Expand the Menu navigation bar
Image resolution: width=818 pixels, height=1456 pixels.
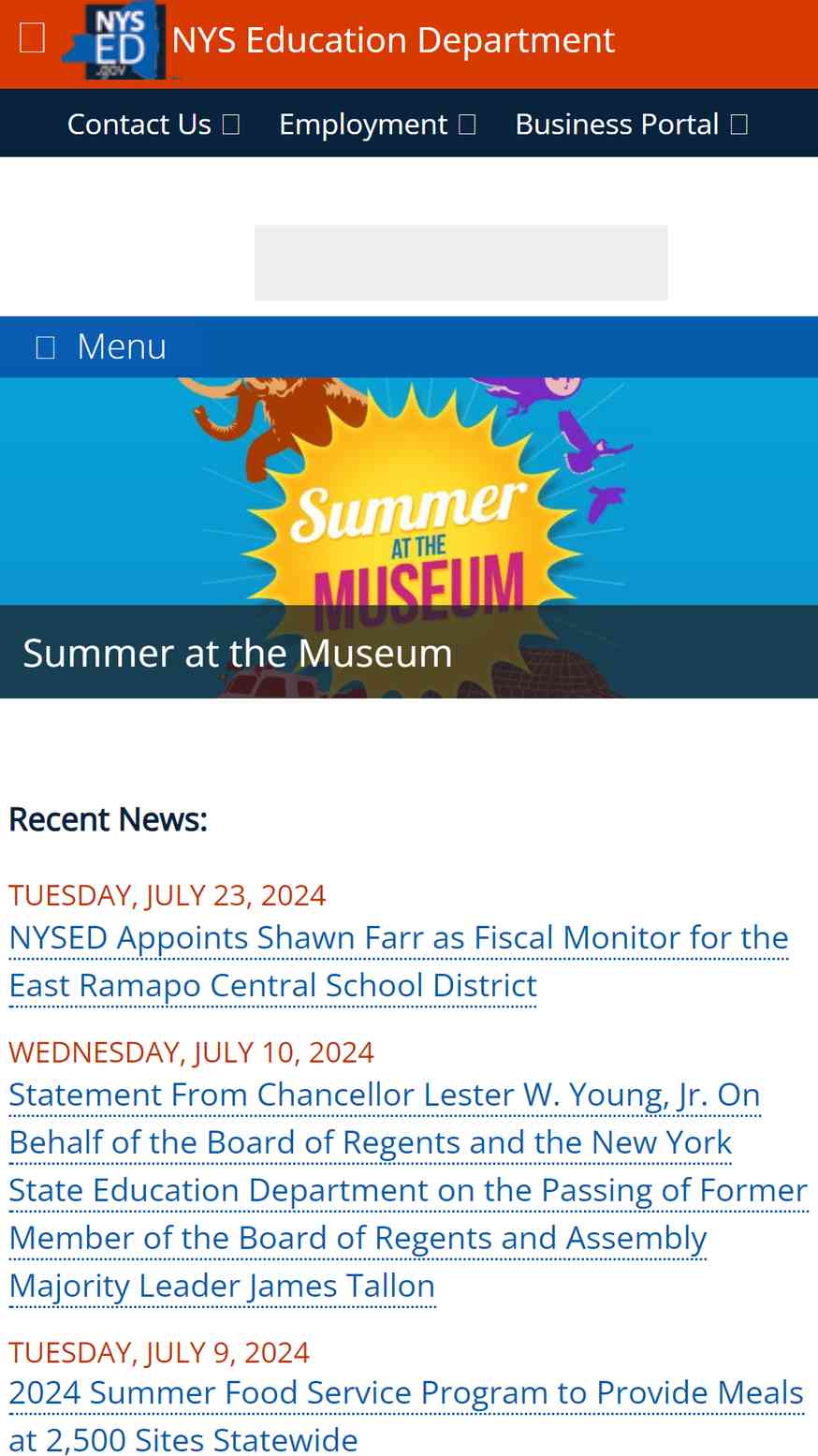coord(101,346)
